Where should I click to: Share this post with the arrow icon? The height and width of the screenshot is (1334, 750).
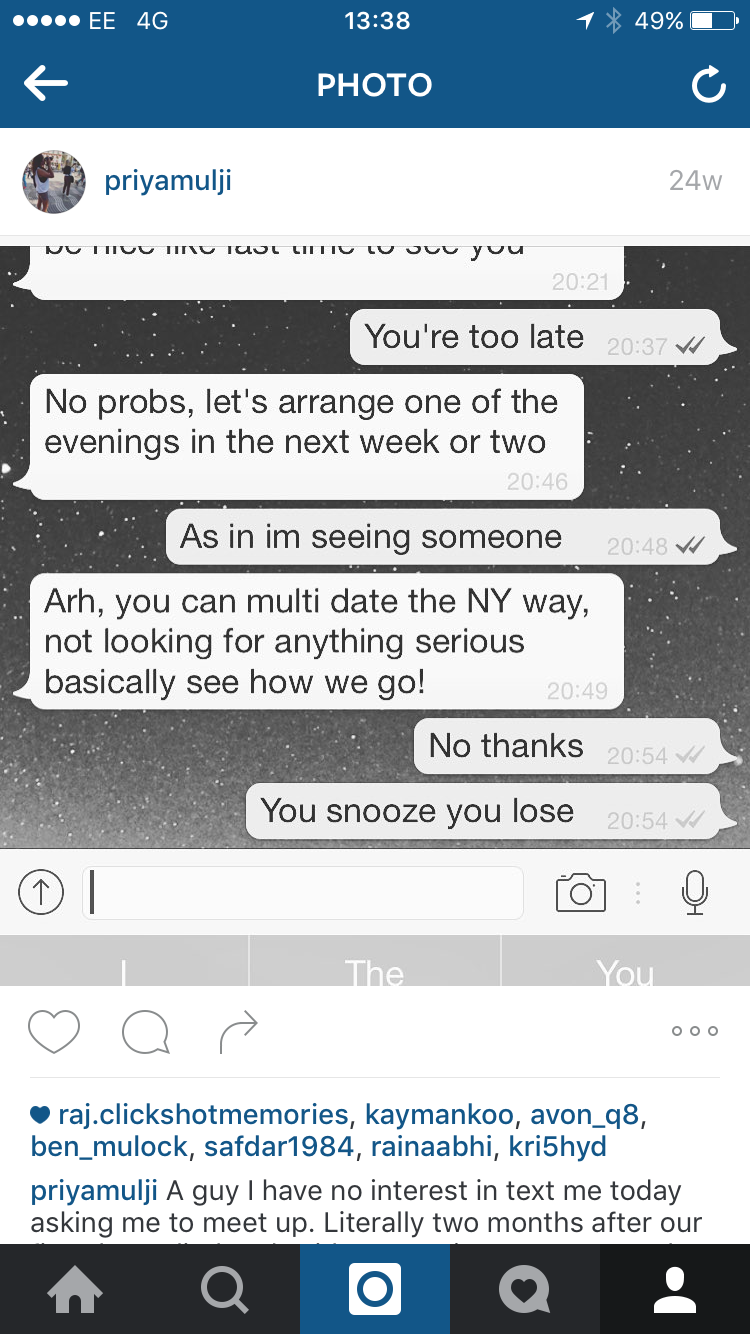239,1031
